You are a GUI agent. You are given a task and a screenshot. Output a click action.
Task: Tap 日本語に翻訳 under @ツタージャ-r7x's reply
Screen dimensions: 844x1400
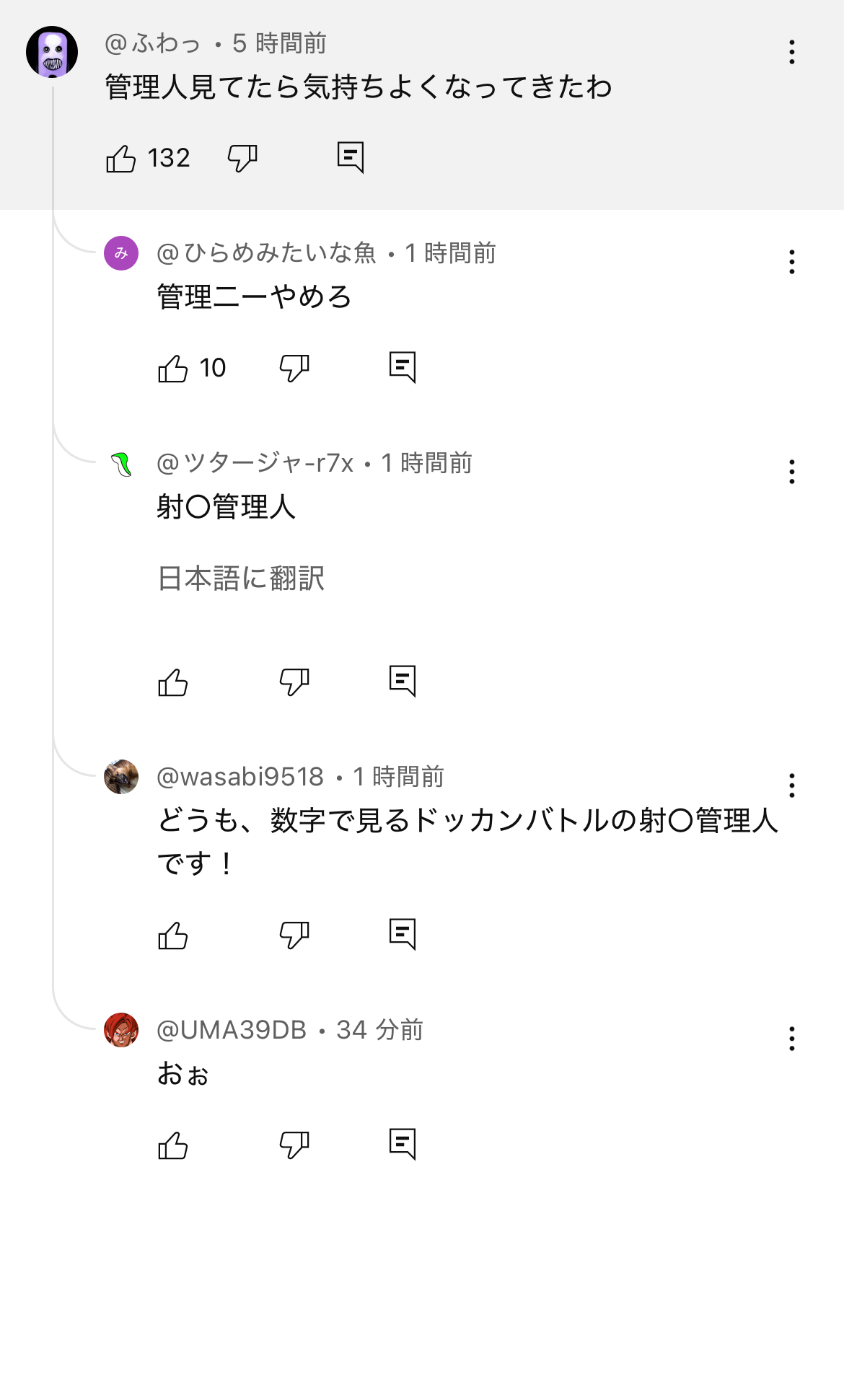tap(241, 578)
